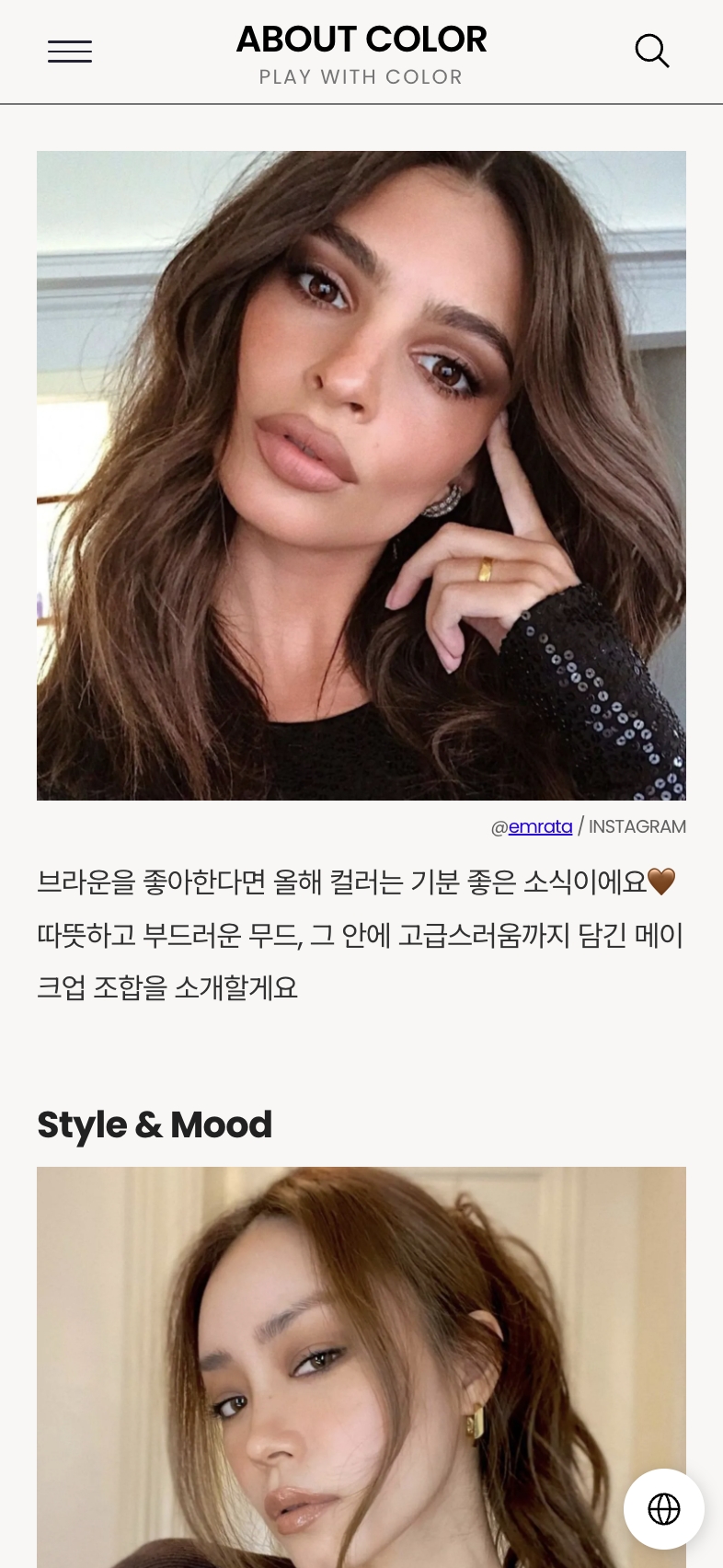
Task: Tap the globe language button
Action: coord(663,1509)
